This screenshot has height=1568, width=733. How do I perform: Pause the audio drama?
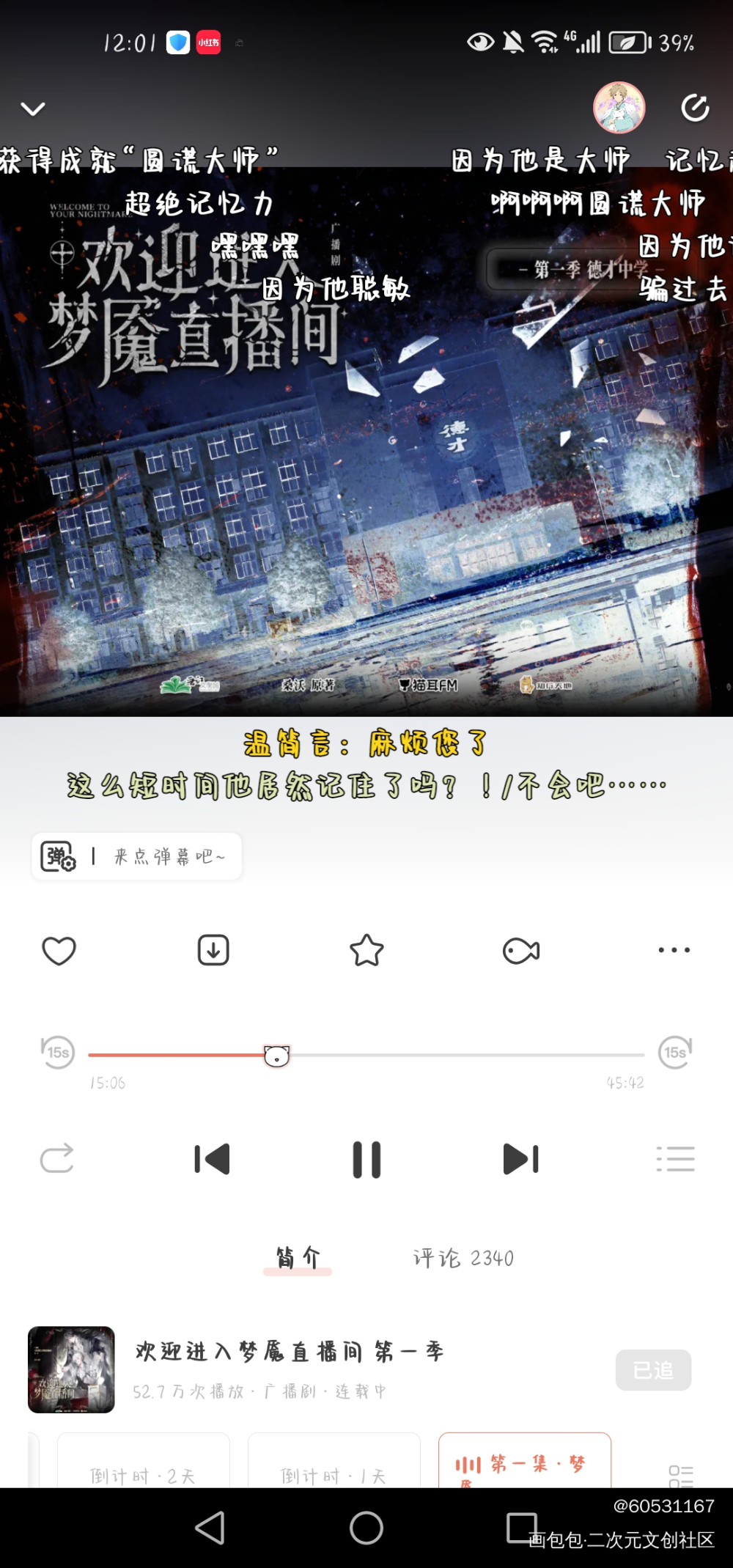[366, 1159]
